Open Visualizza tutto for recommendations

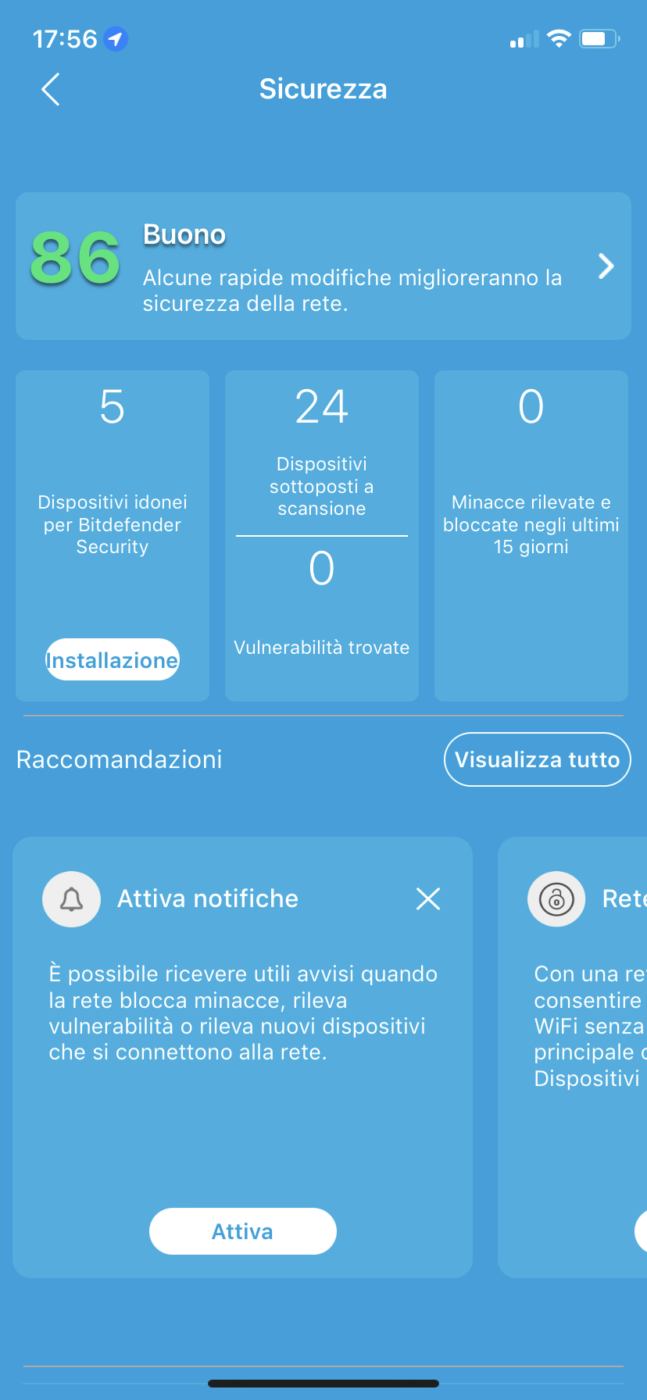click(537, 759)
